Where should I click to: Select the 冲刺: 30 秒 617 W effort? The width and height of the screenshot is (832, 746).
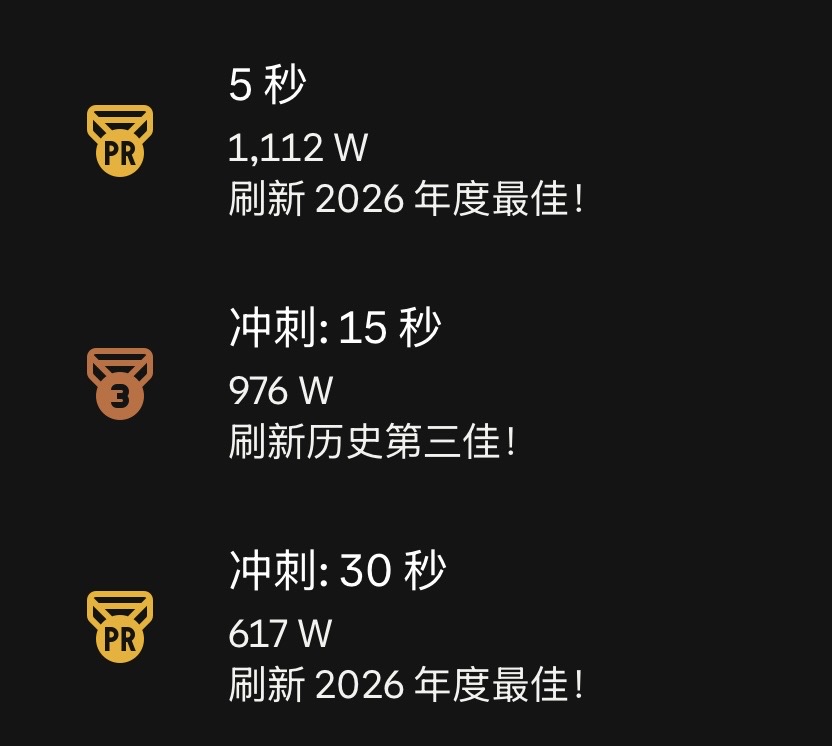click(x=405, y=630)
